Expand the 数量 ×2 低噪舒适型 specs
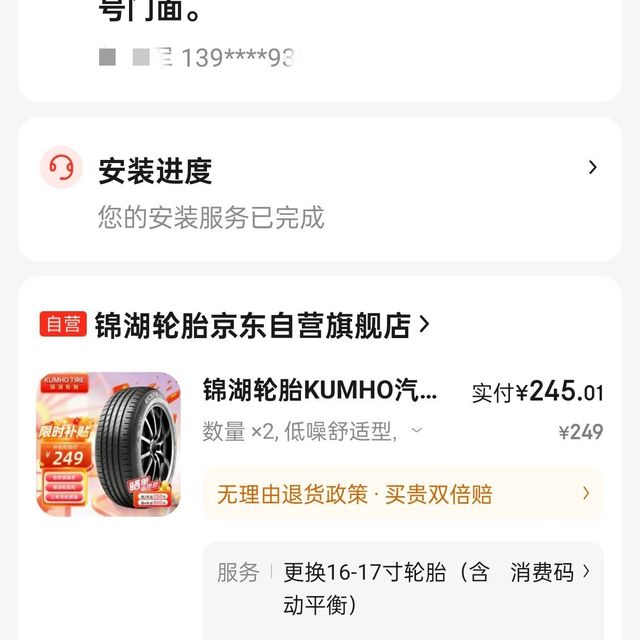The height and width of the screenshot is (640, 640). [312, 432]
